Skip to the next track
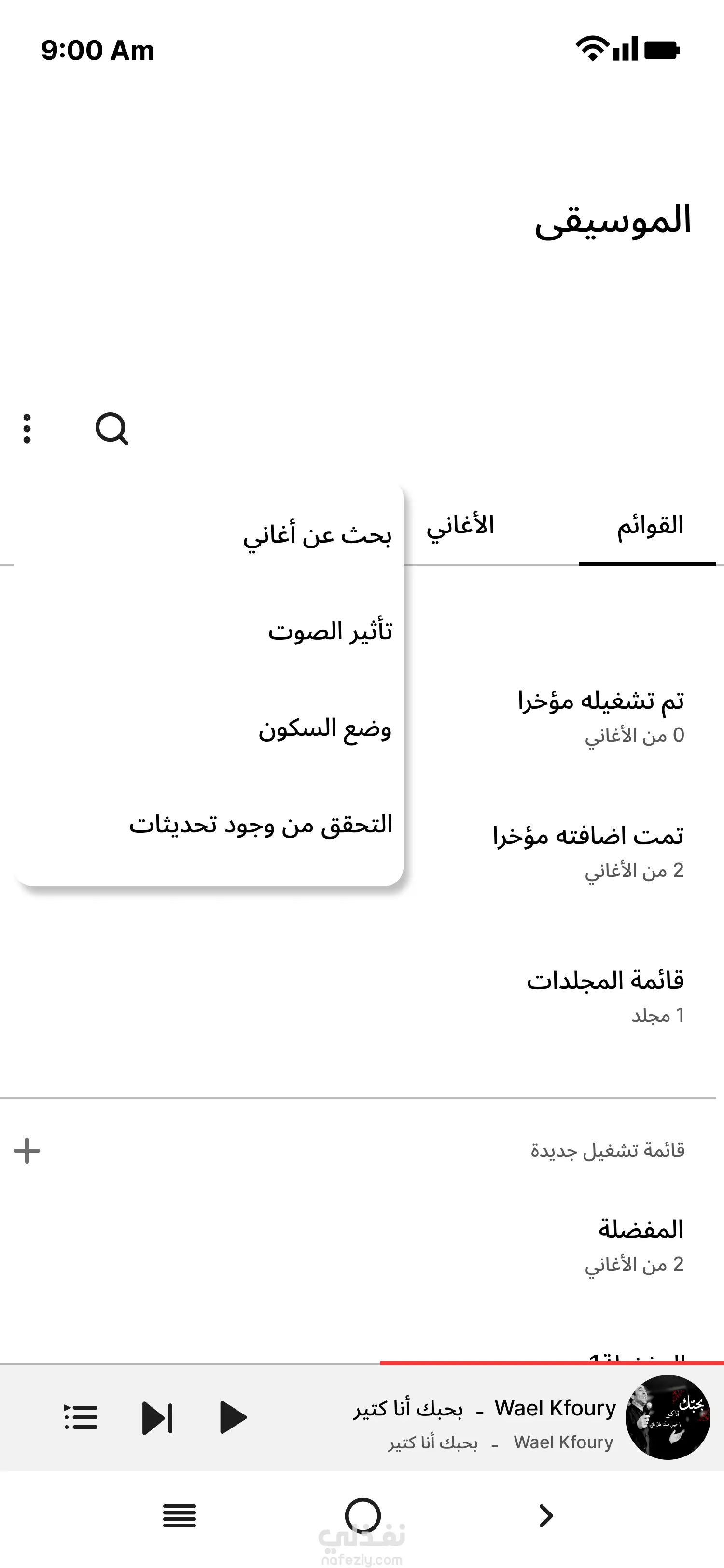The height and width of the screenshot is (1568, 724). [157, 1418]
